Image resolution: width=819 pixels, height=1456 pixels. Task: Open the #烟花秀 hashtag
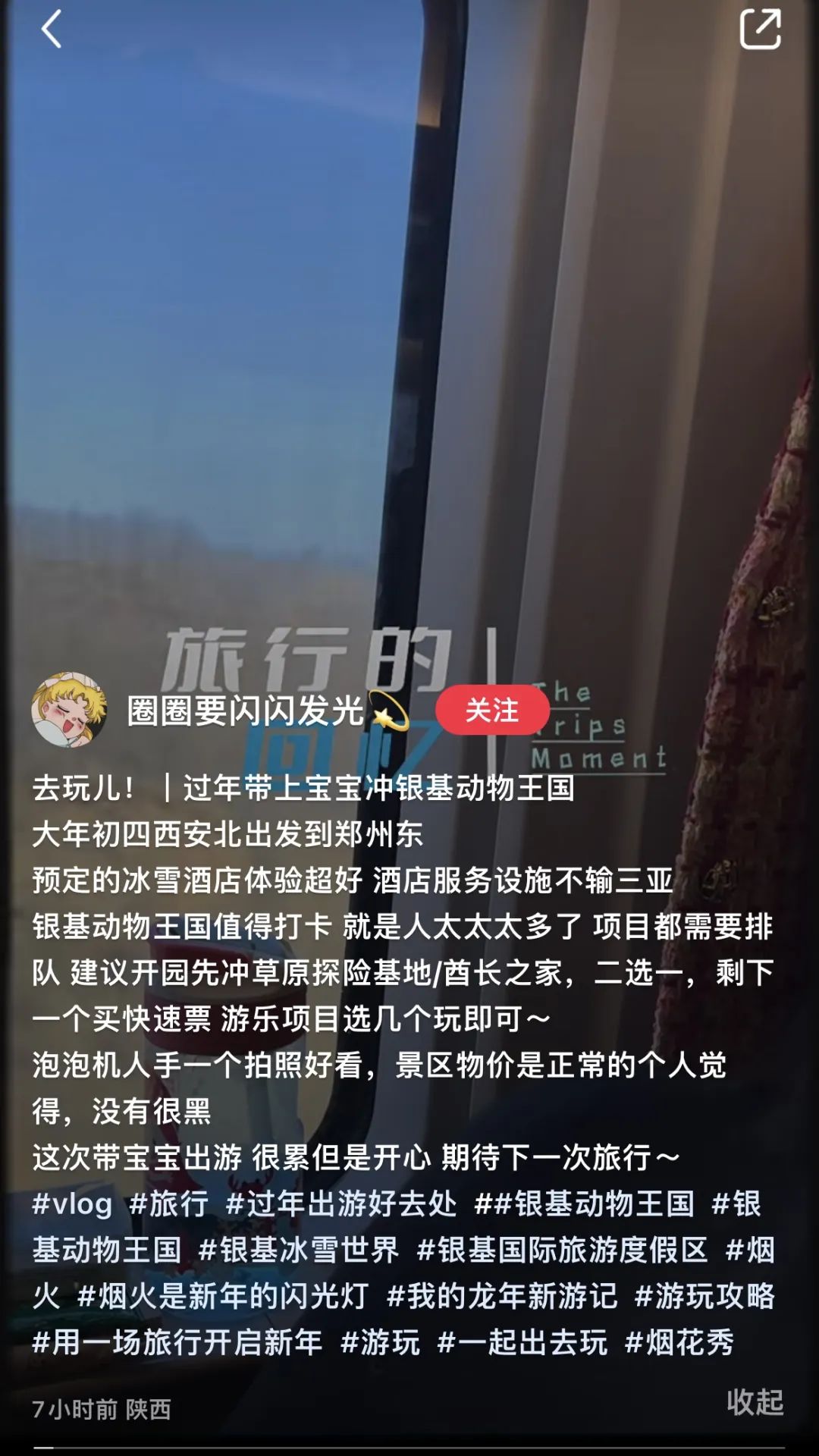tap(679, 1343)
